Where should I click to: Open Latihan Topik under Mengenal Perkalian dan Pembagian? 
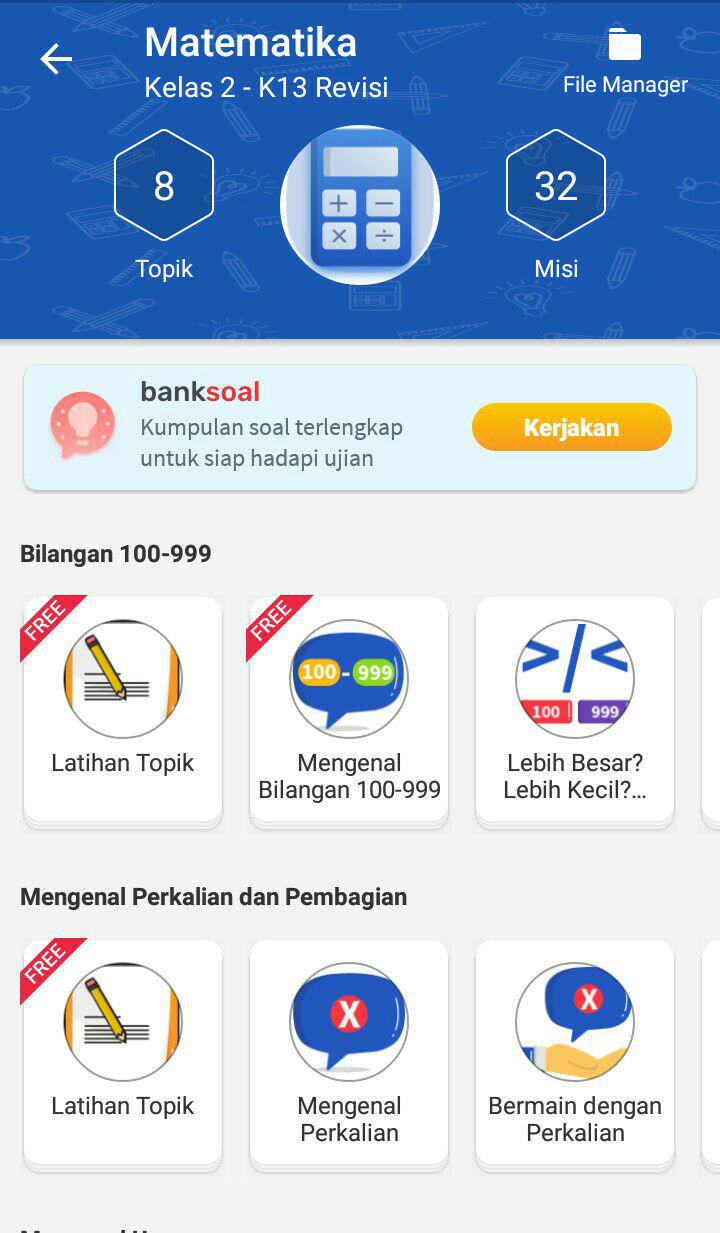click(x=123, y=1052)
